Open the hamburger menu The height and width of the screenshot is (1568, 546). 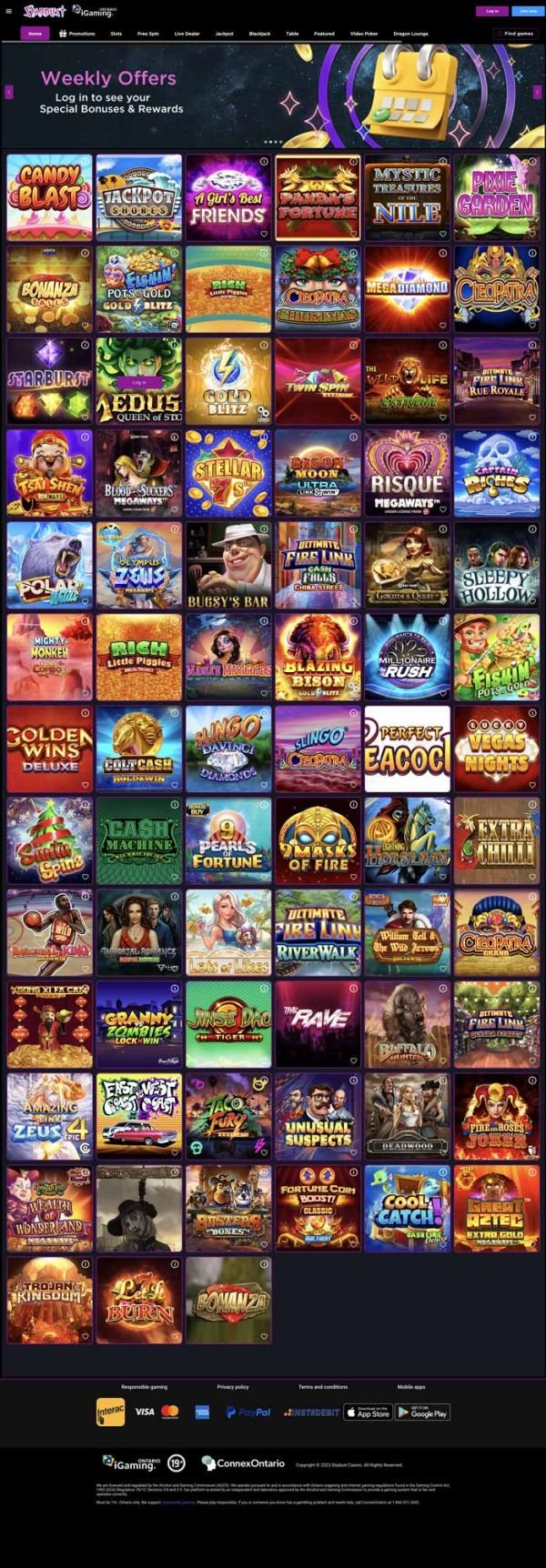(x=10, y=11)
